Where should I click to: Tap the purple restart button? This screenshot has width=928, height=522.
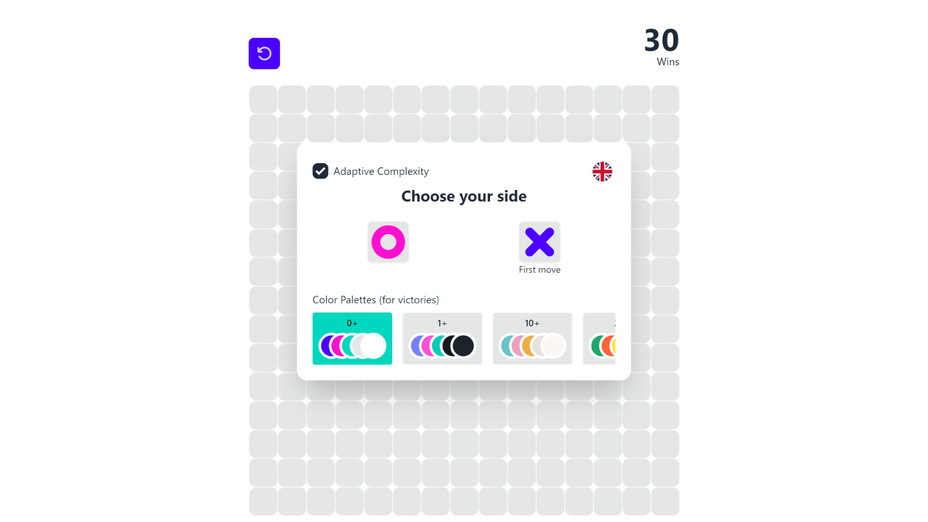click(264, 53)
